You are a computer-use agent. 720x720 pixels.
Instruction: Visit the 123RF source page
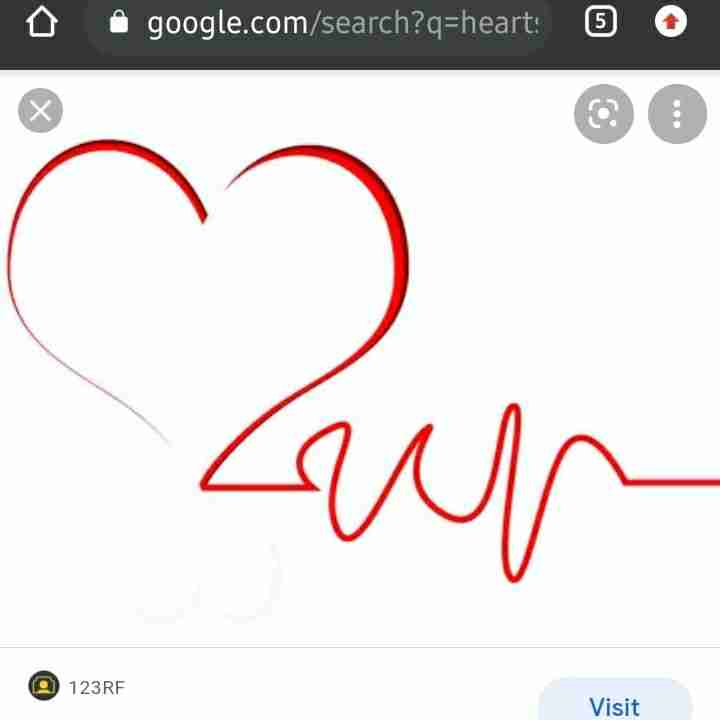[x=614, y=704]
